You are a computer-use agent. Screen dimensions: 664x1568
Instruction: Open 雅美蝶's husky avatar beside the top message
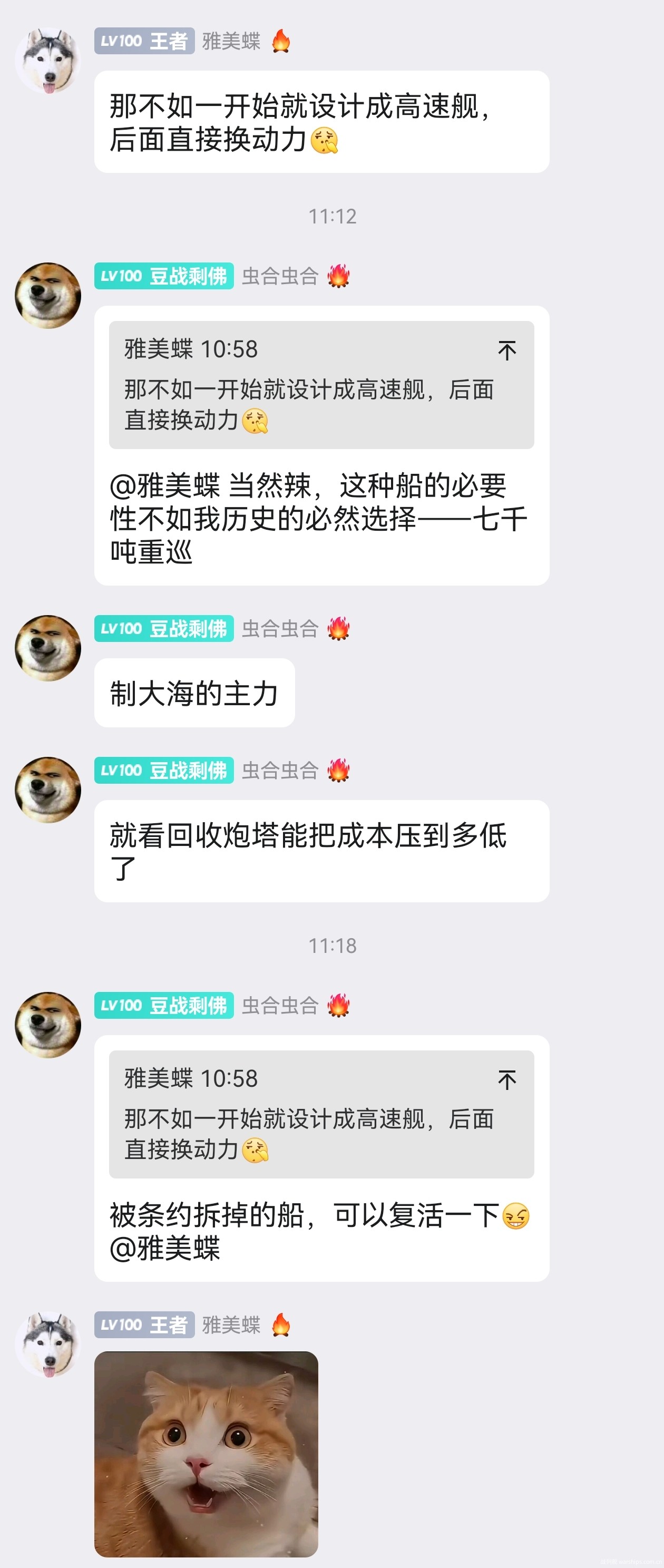tap(47, 60)
